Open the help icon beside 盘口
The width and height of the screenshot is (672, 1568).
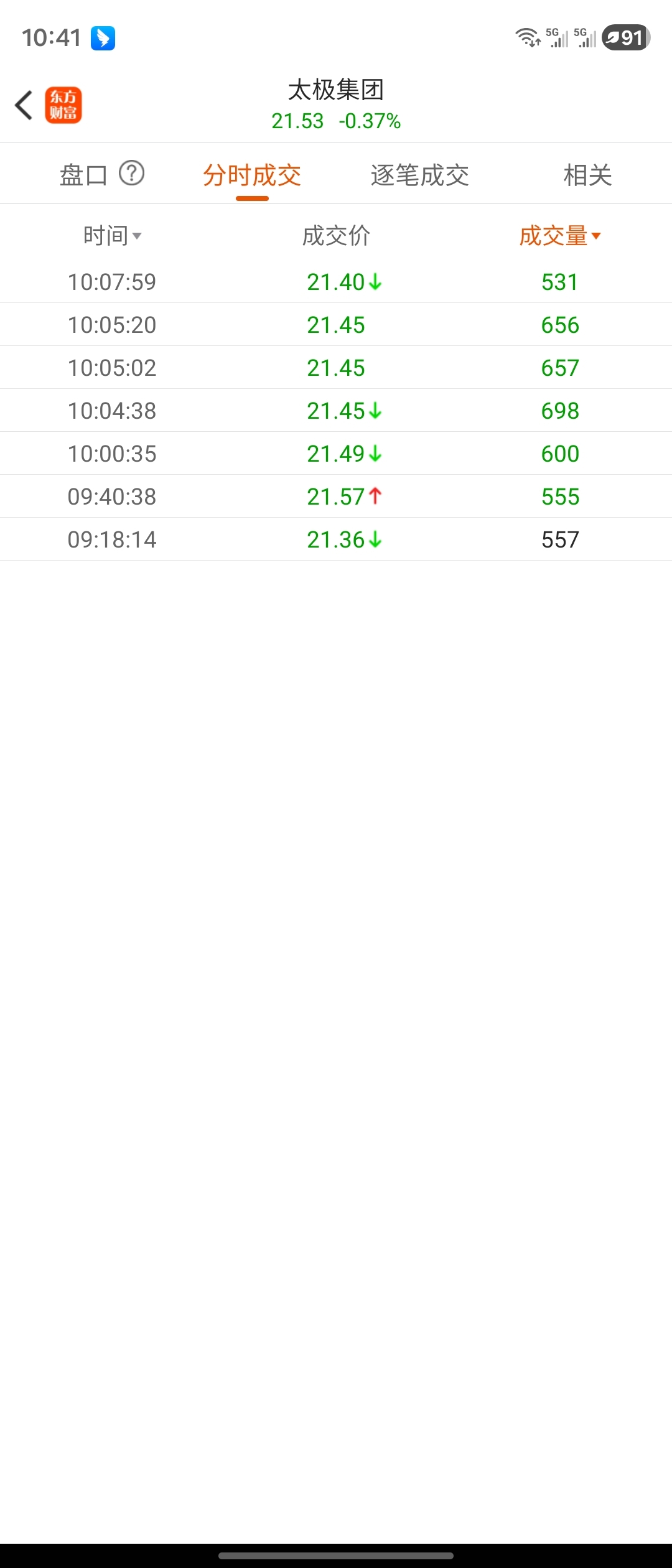click(x=131, y=173)
